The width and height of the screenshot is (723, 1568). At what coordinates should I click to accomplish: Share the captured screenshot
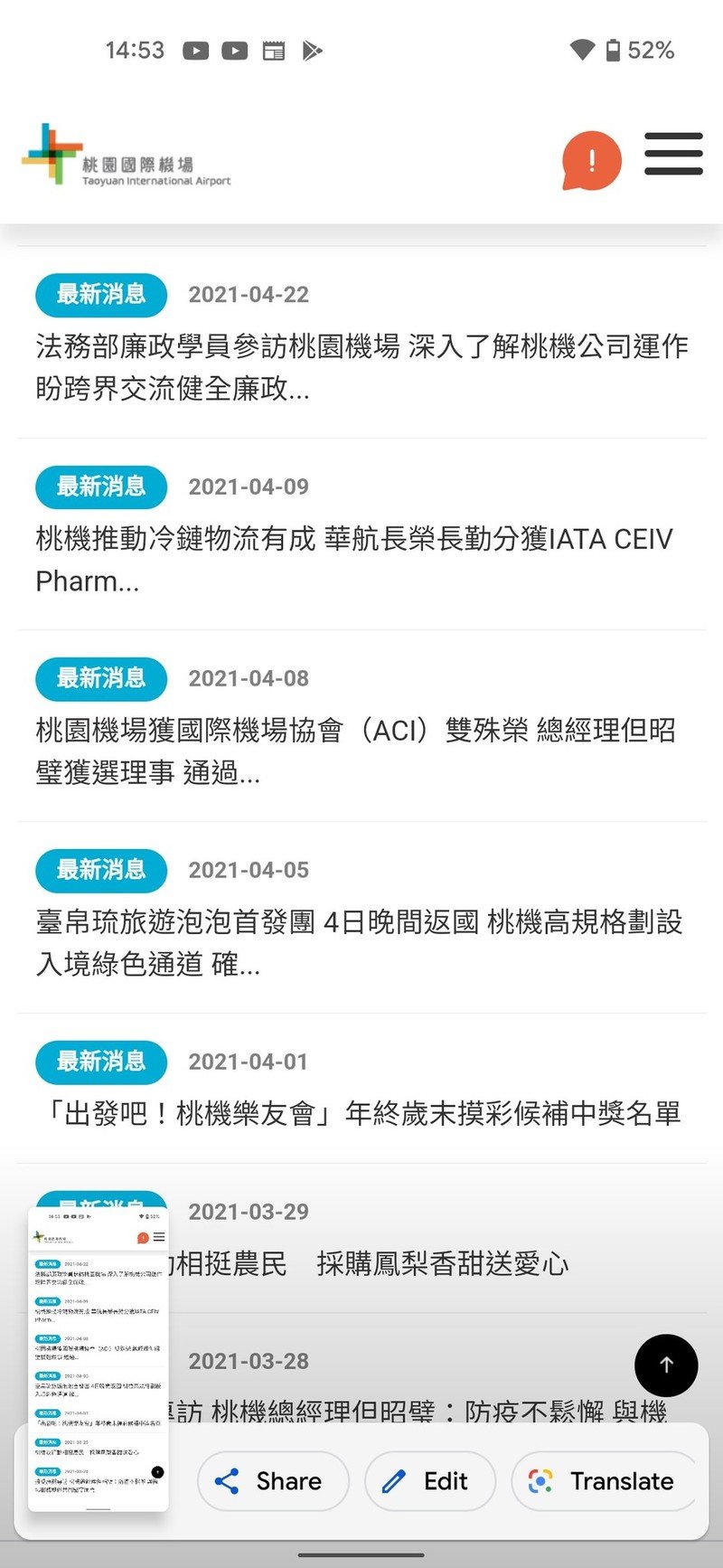point(272,1481)
